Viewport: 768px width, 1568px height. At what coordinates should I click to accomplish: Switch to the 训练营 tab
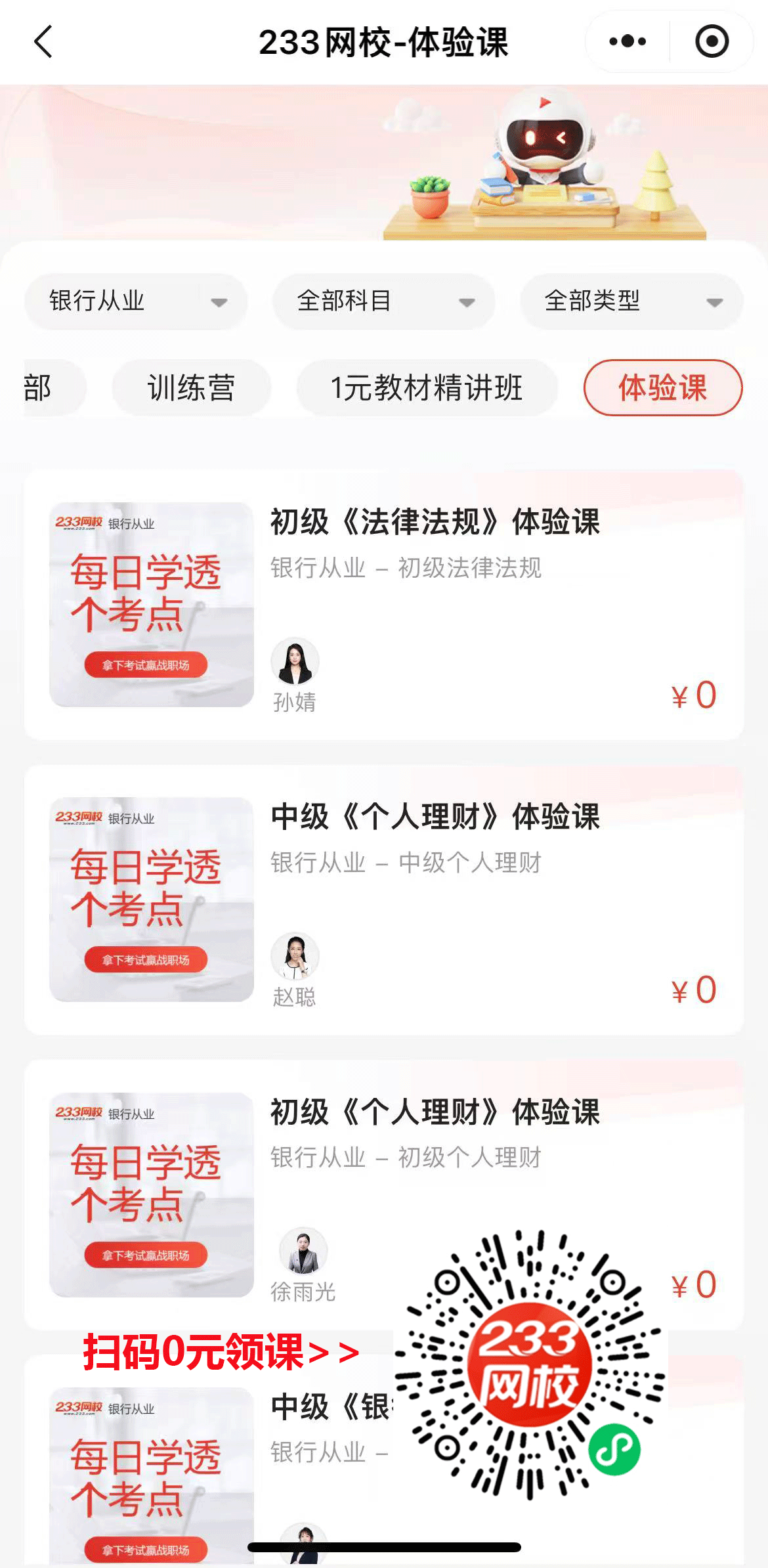click(x=191, y=387)
